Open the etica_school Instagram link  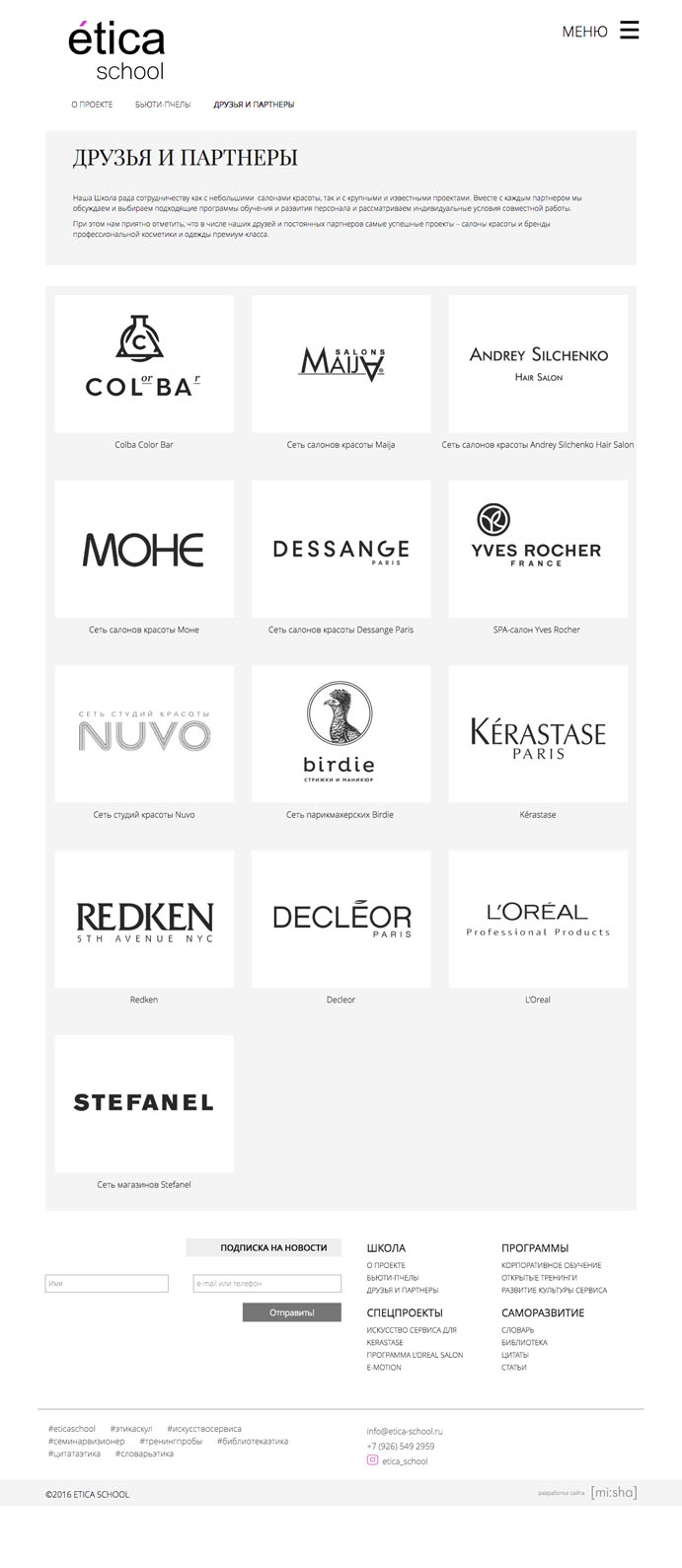tap(405, 1461)
